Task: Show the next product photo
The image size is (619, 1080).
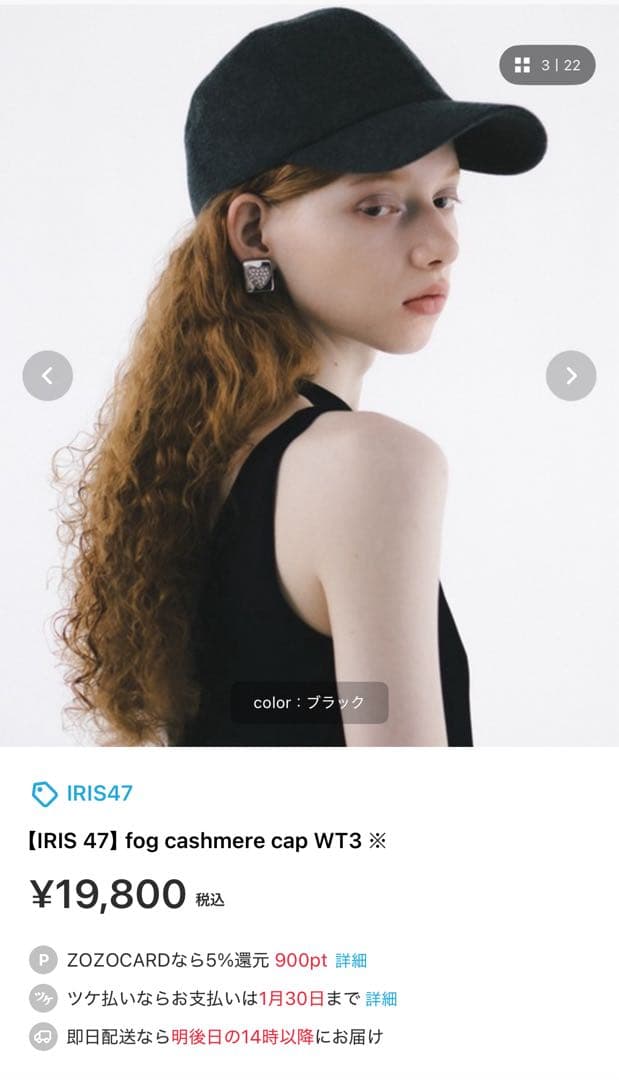Action: (x=571, y=376)
